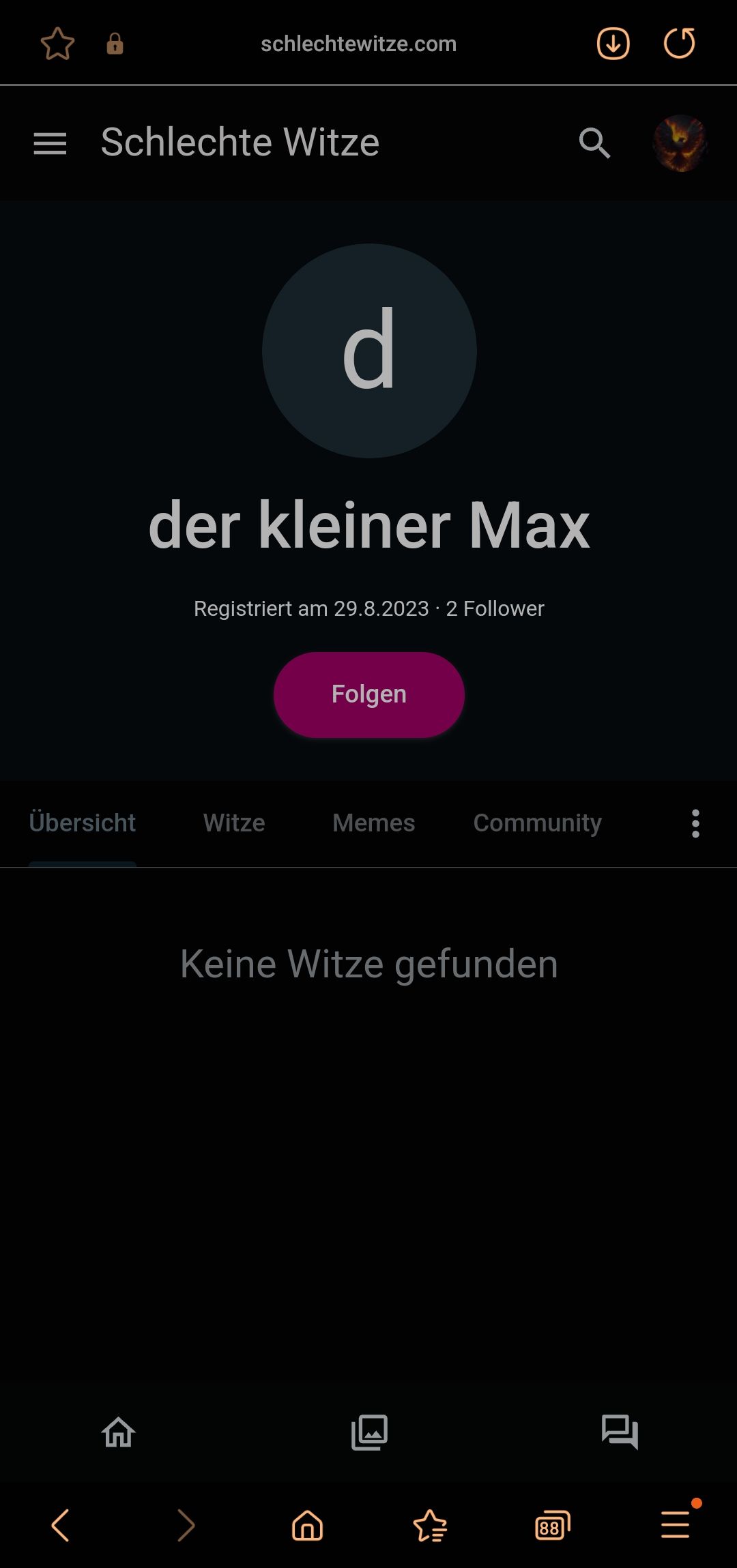The width and height of the screenshot is (737, 1568).
Task: Reload the schlechtewitze.com page
Action: 680,44
